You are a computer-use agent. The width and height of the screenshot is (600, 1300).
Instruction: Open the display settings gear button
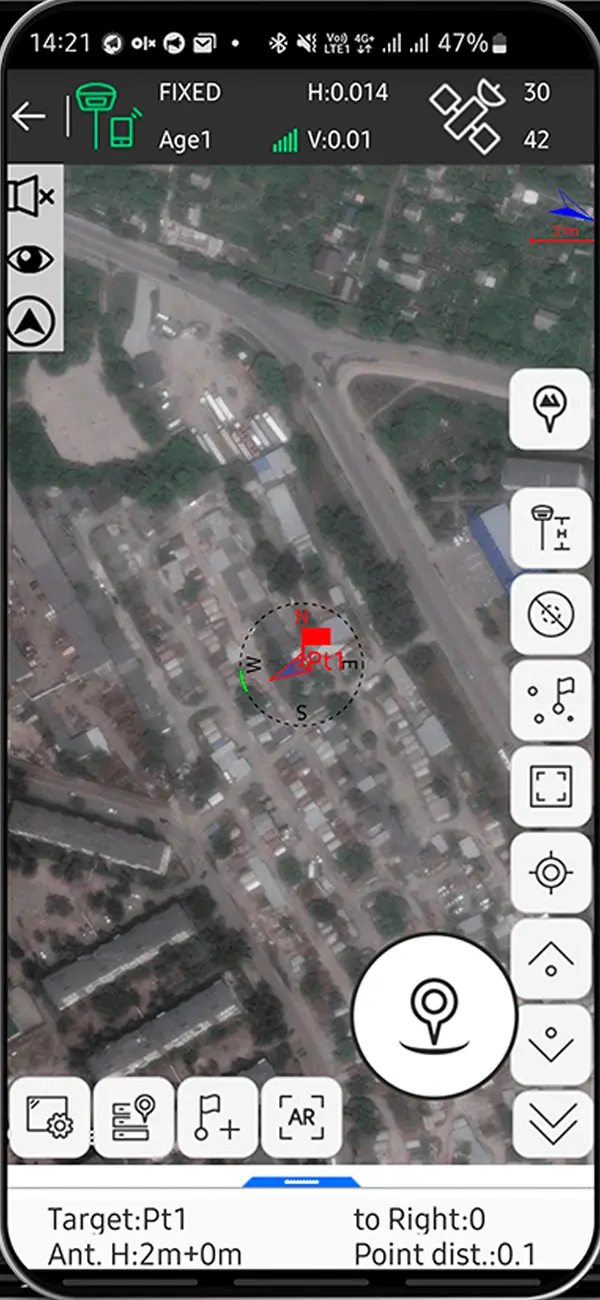click(50, 1118)
